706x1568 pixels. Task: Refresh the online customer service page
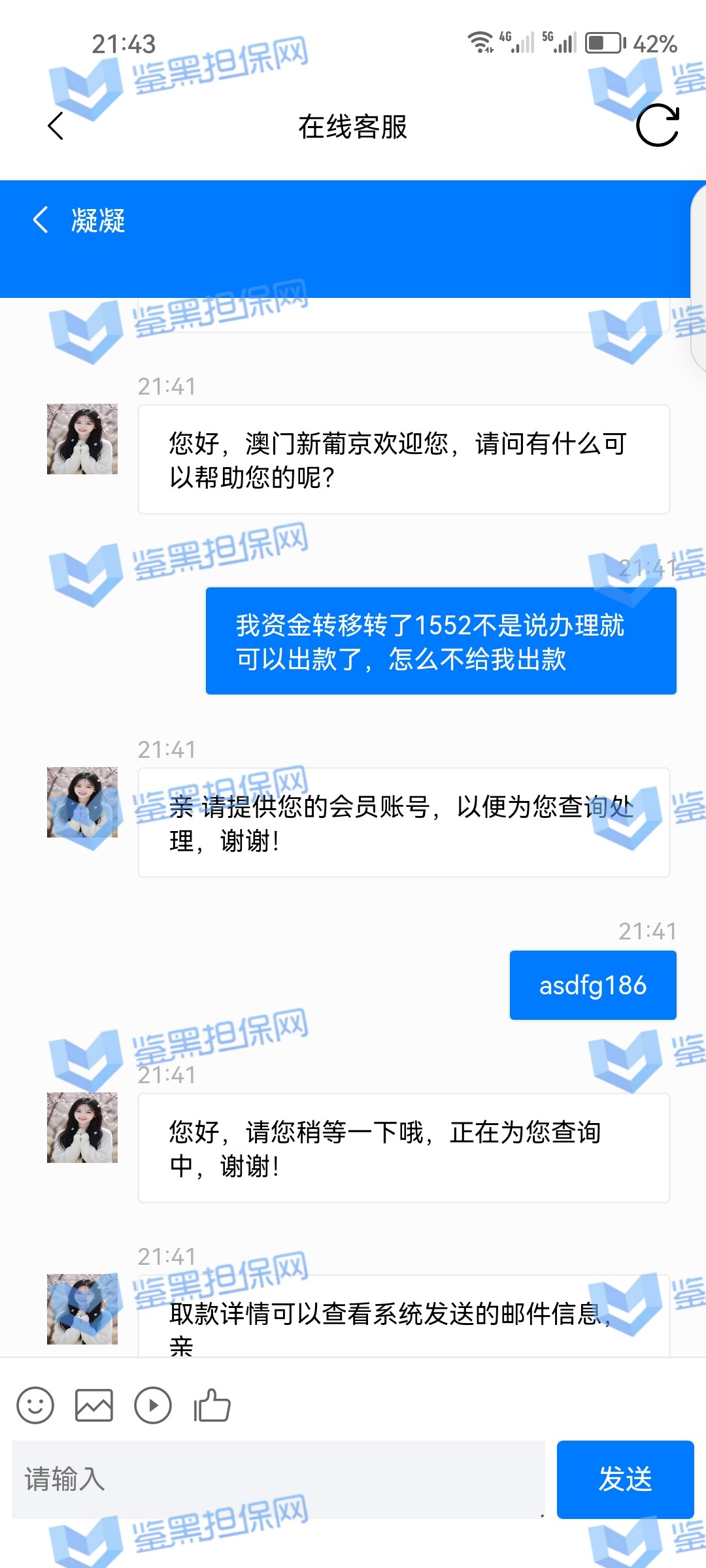click(657, 125)
